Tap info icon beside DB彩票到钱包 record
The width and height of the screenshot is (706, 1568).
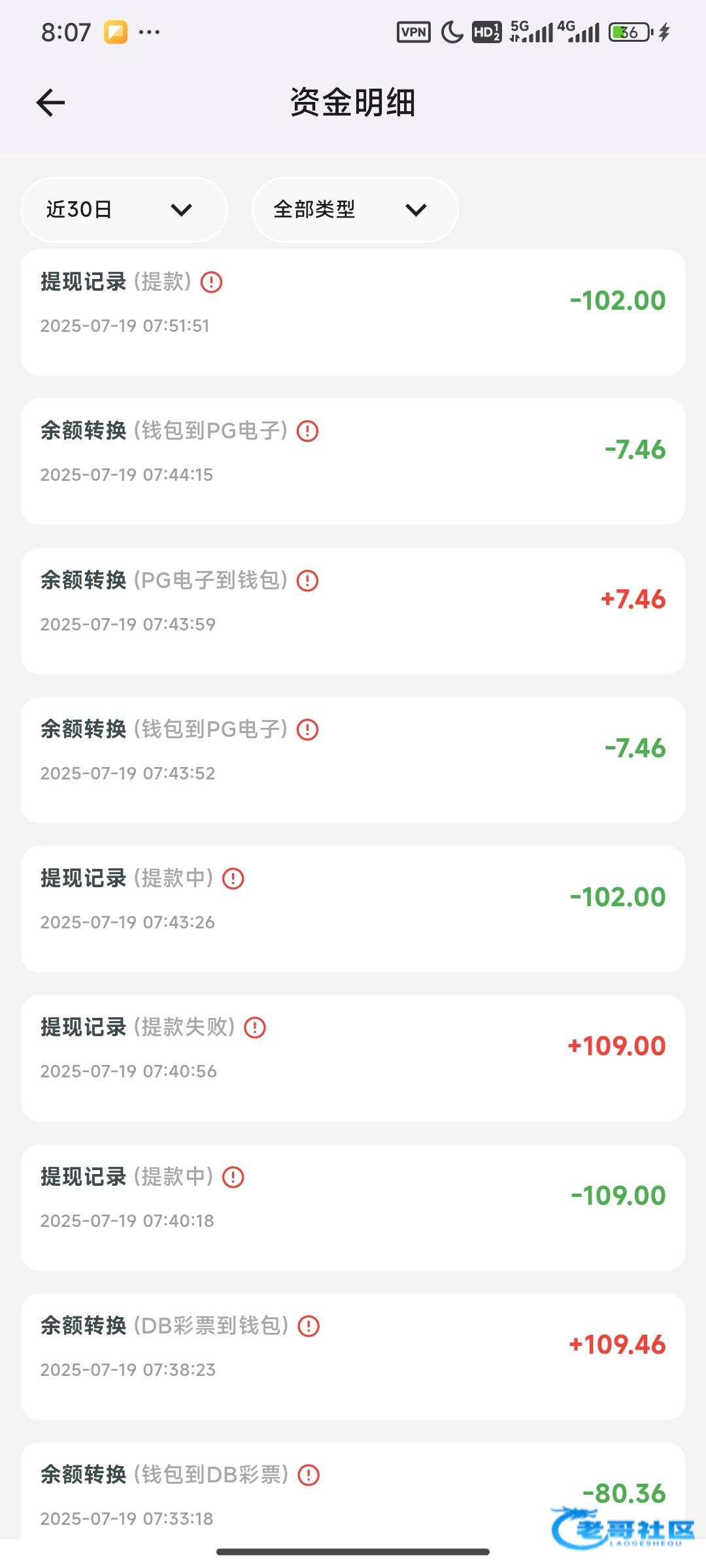(x=309, y=1326)
